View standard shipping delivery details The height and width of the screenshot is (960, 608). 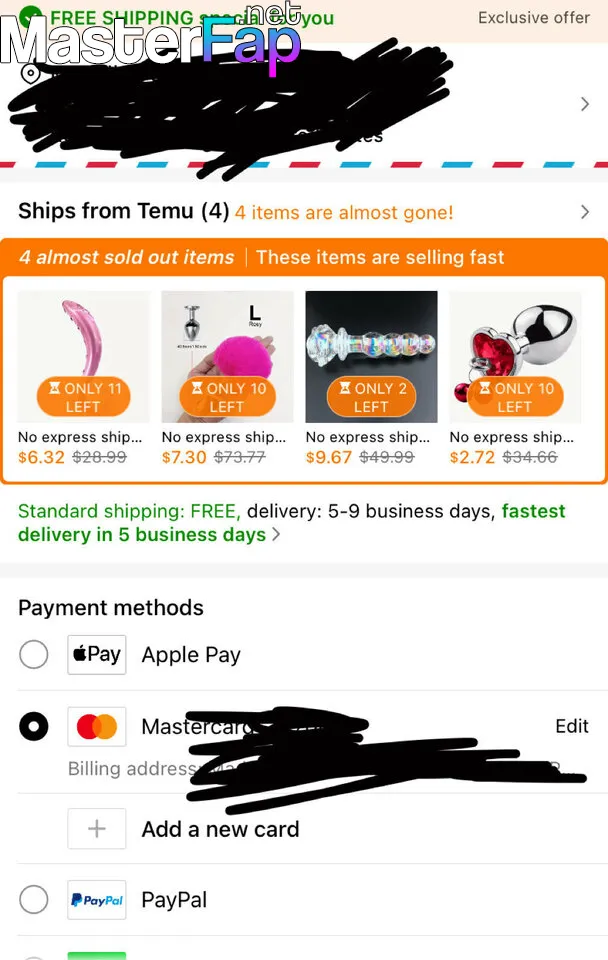click(276, 535)
